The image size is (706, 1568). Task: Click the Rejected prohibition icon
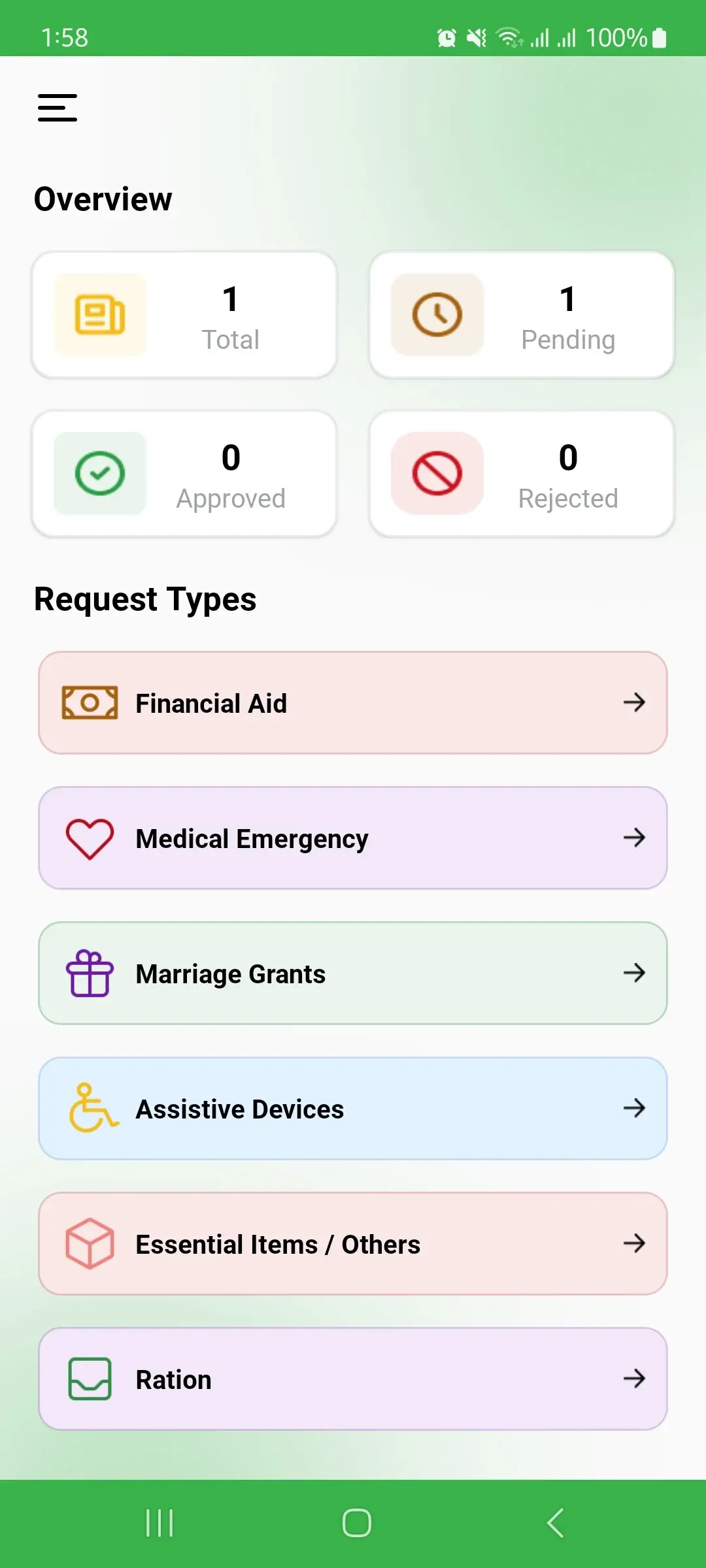437,473
